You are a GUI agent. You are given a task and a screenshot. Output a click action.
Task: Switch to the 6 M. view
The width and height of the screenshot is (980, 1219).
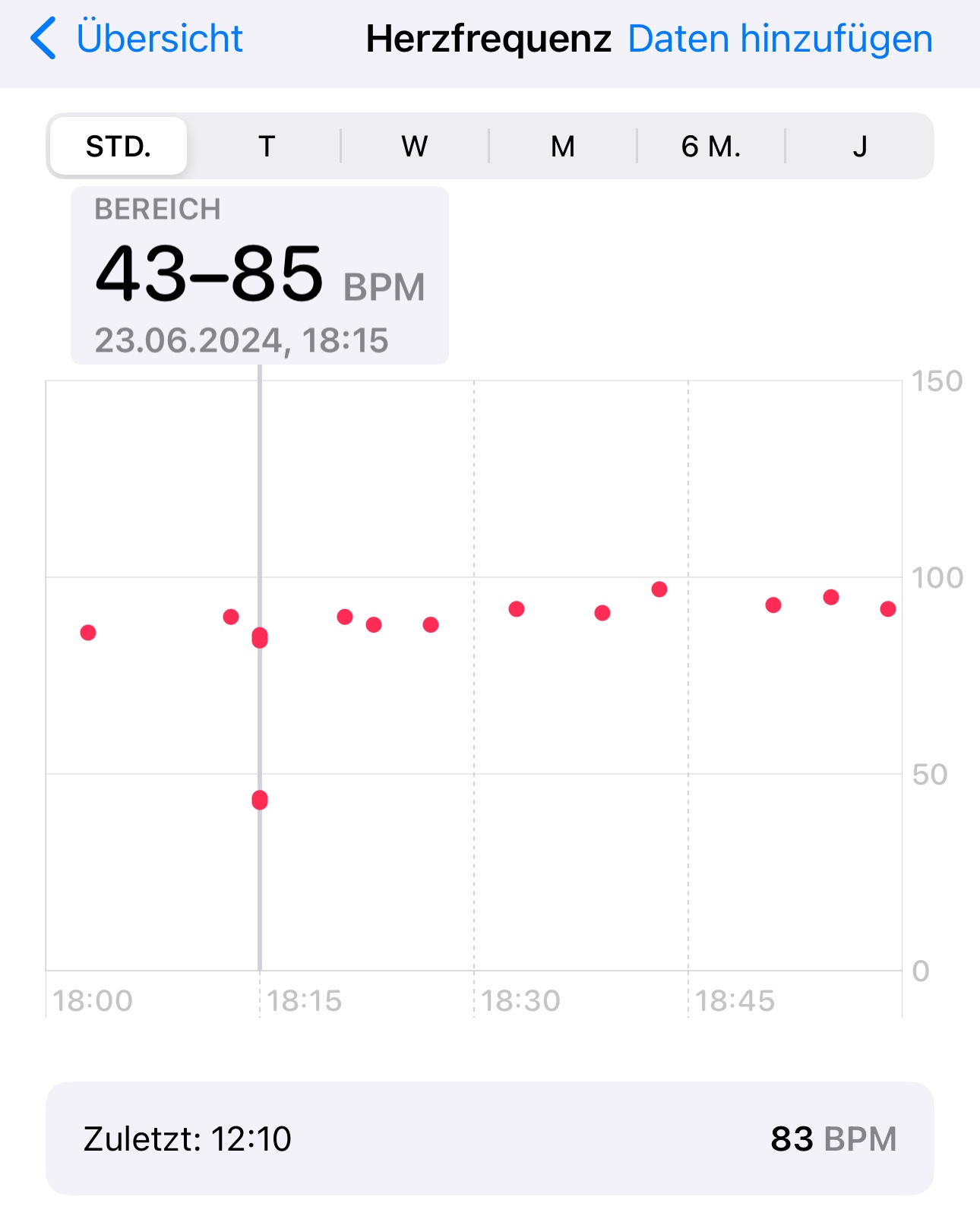click(x=711, y=146)
